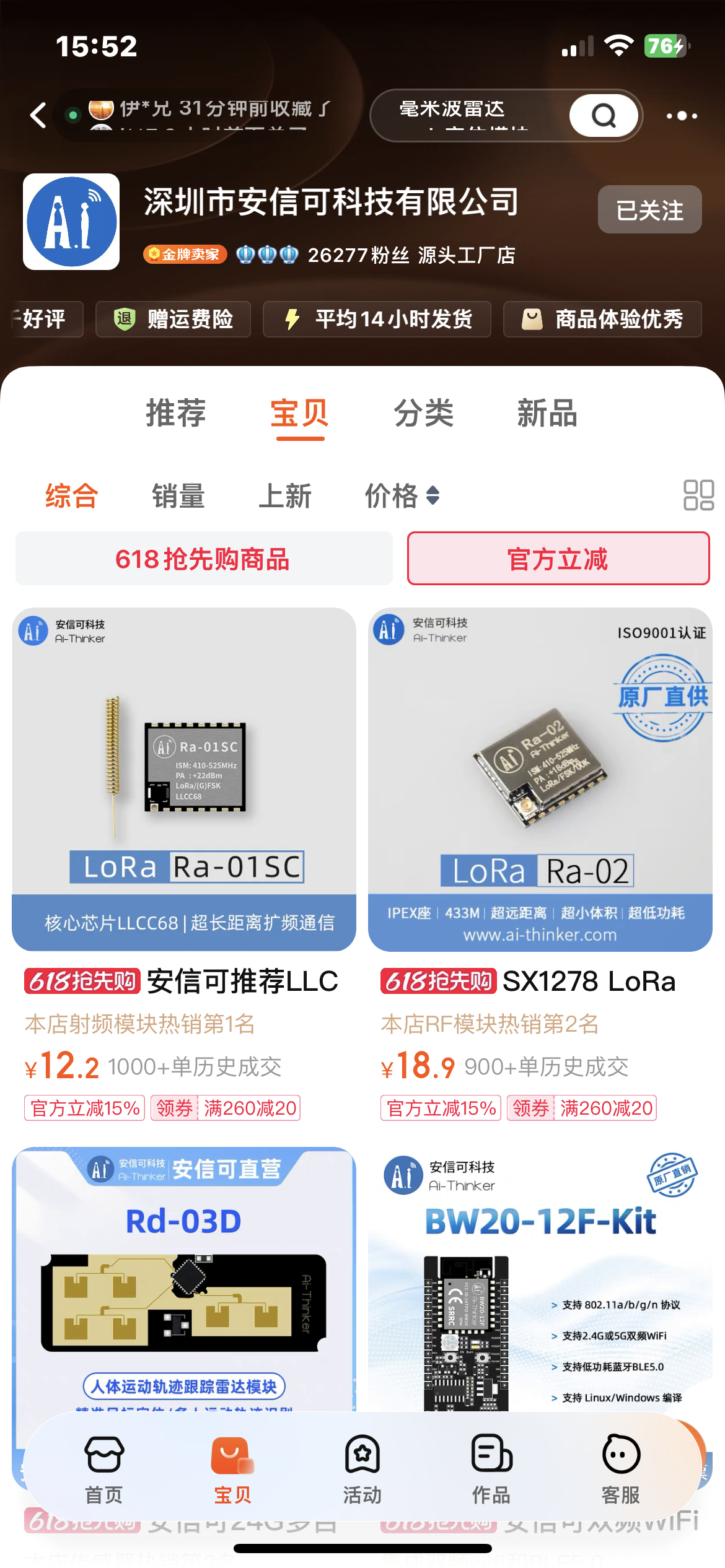Select the 618抢先购商品 filter
The image size is (725, 1568).
(203, 559)
